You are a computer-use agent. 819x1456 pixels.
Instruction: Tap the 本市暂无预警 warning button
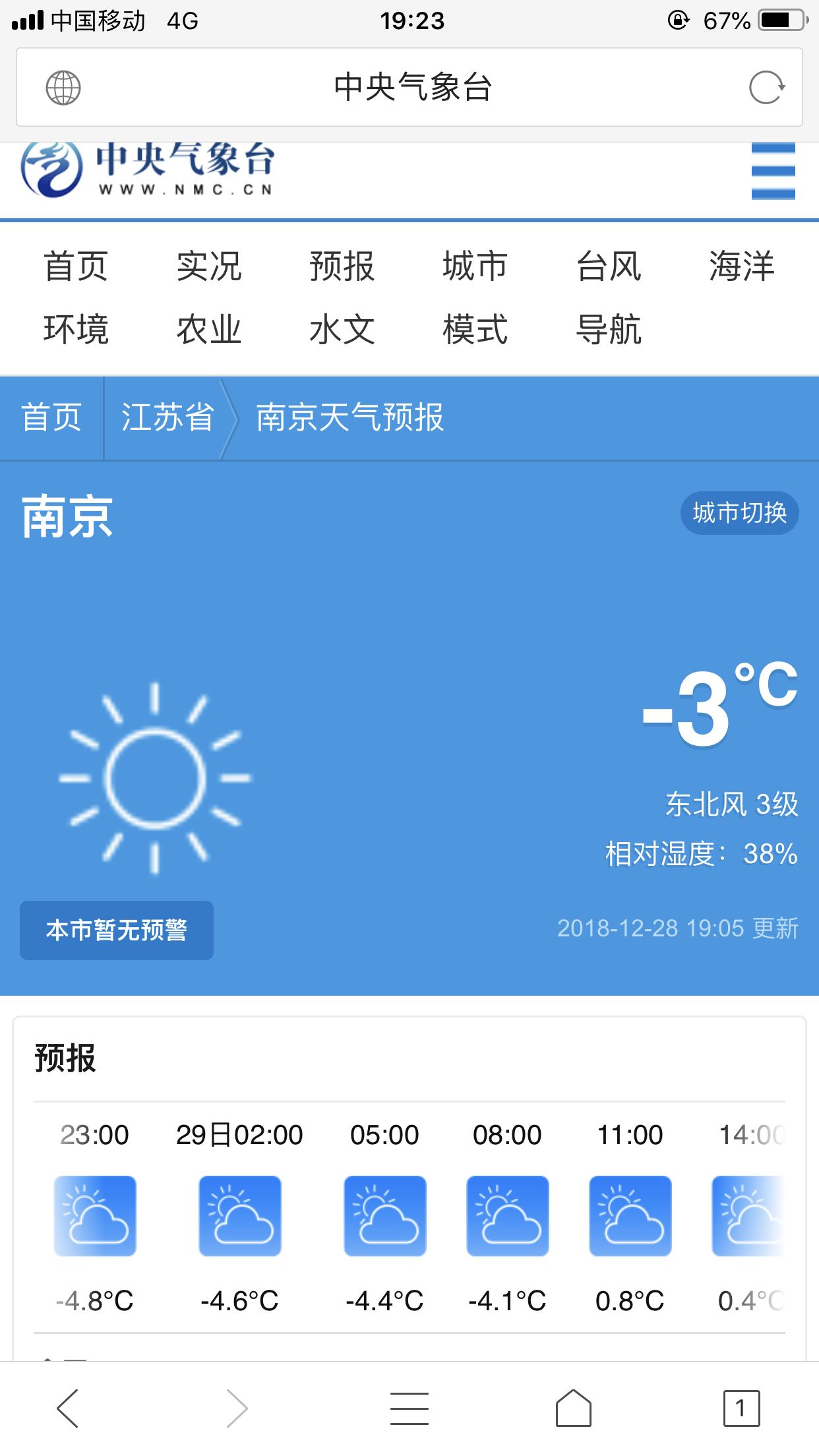(117, 930)
